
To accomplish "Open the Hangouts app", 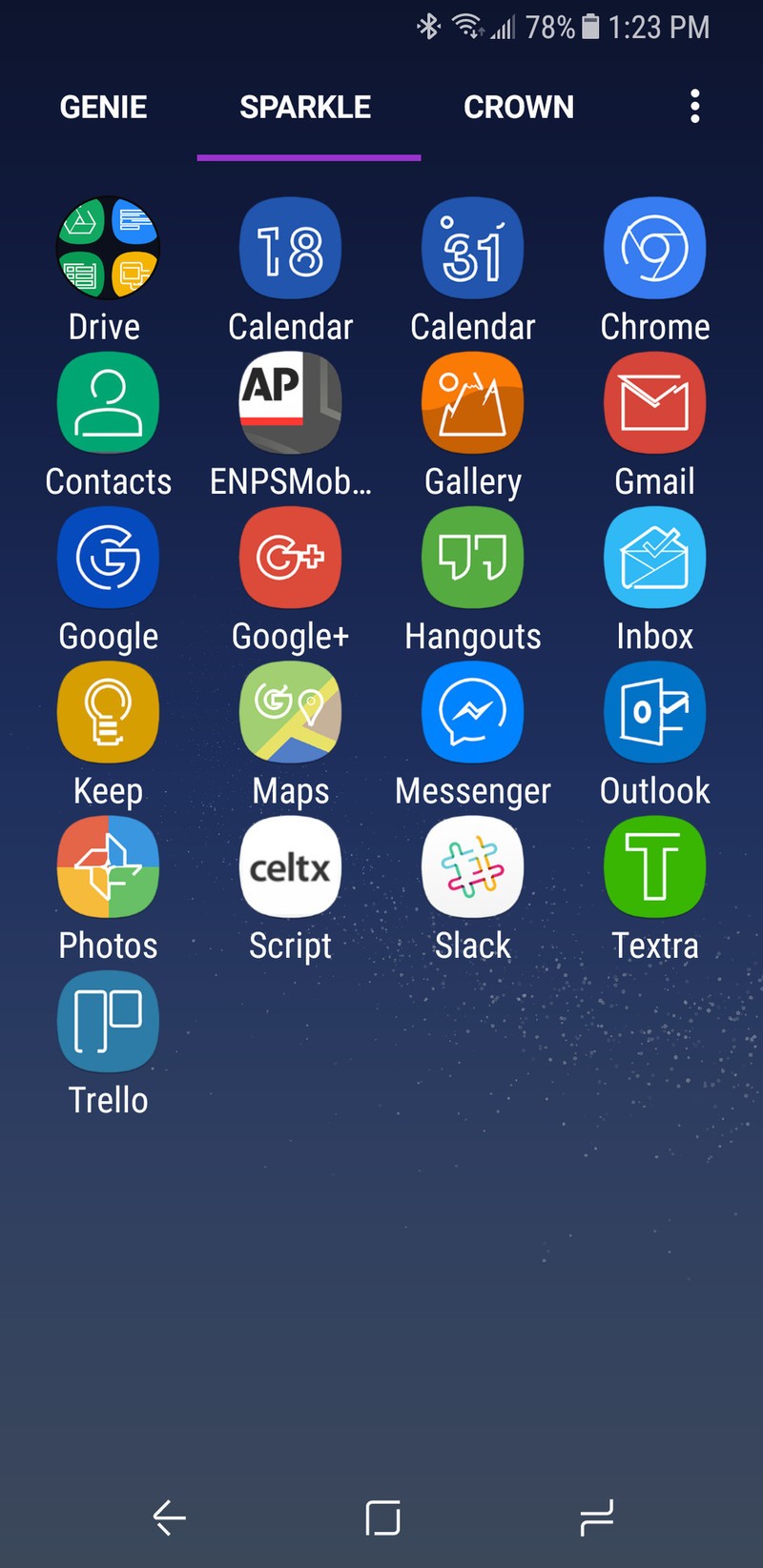I will point(472,558).
